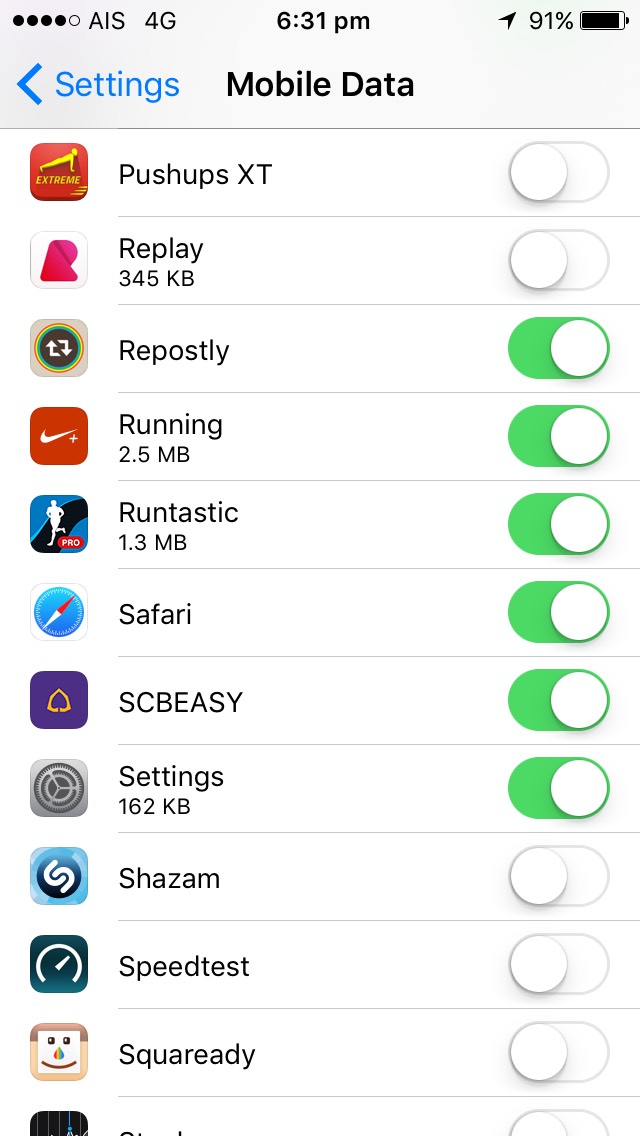
Task: Turn on mobile data for Replay
Action: [x=559, y=260]
